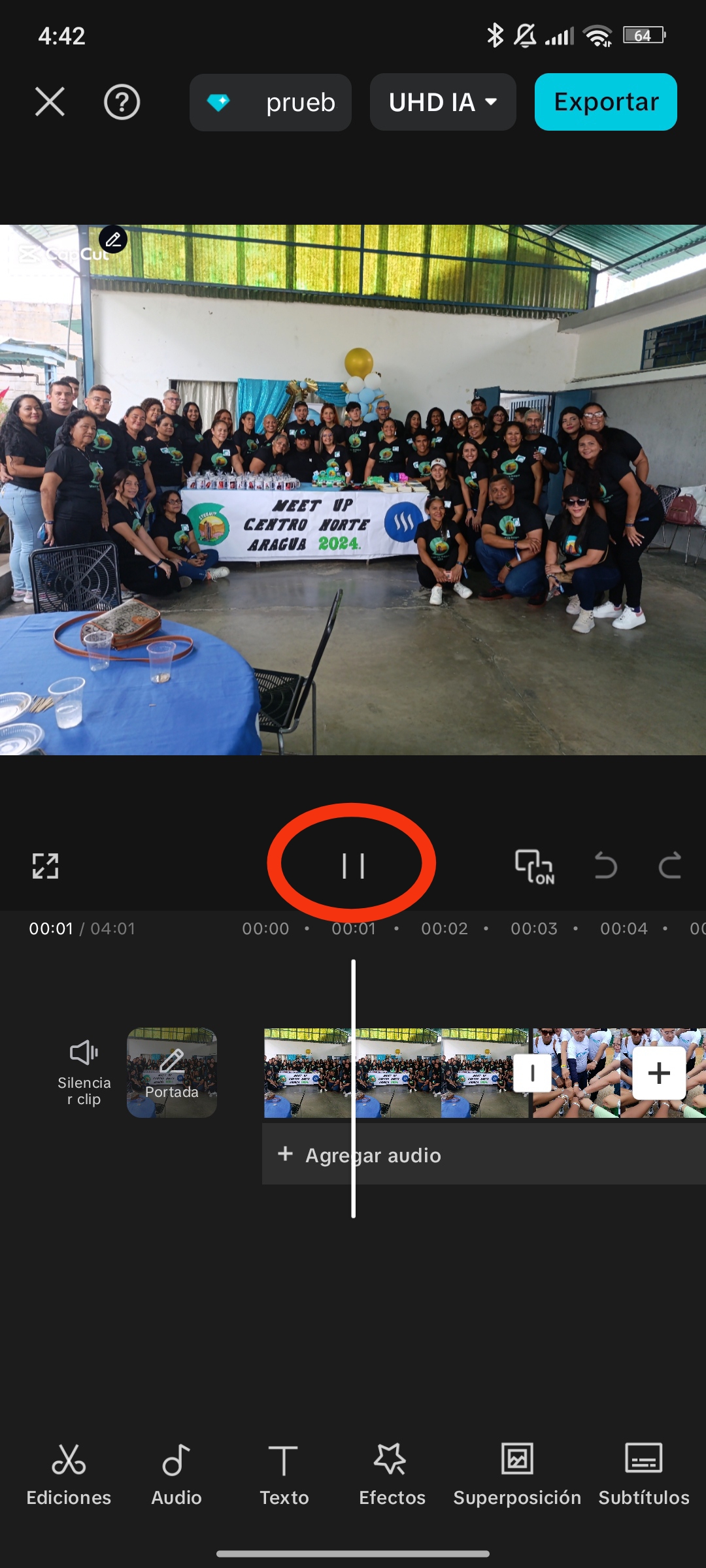The image size is (706, 1568).
Task: Open Ediciones scissors tool
Action: [69, 1470]
